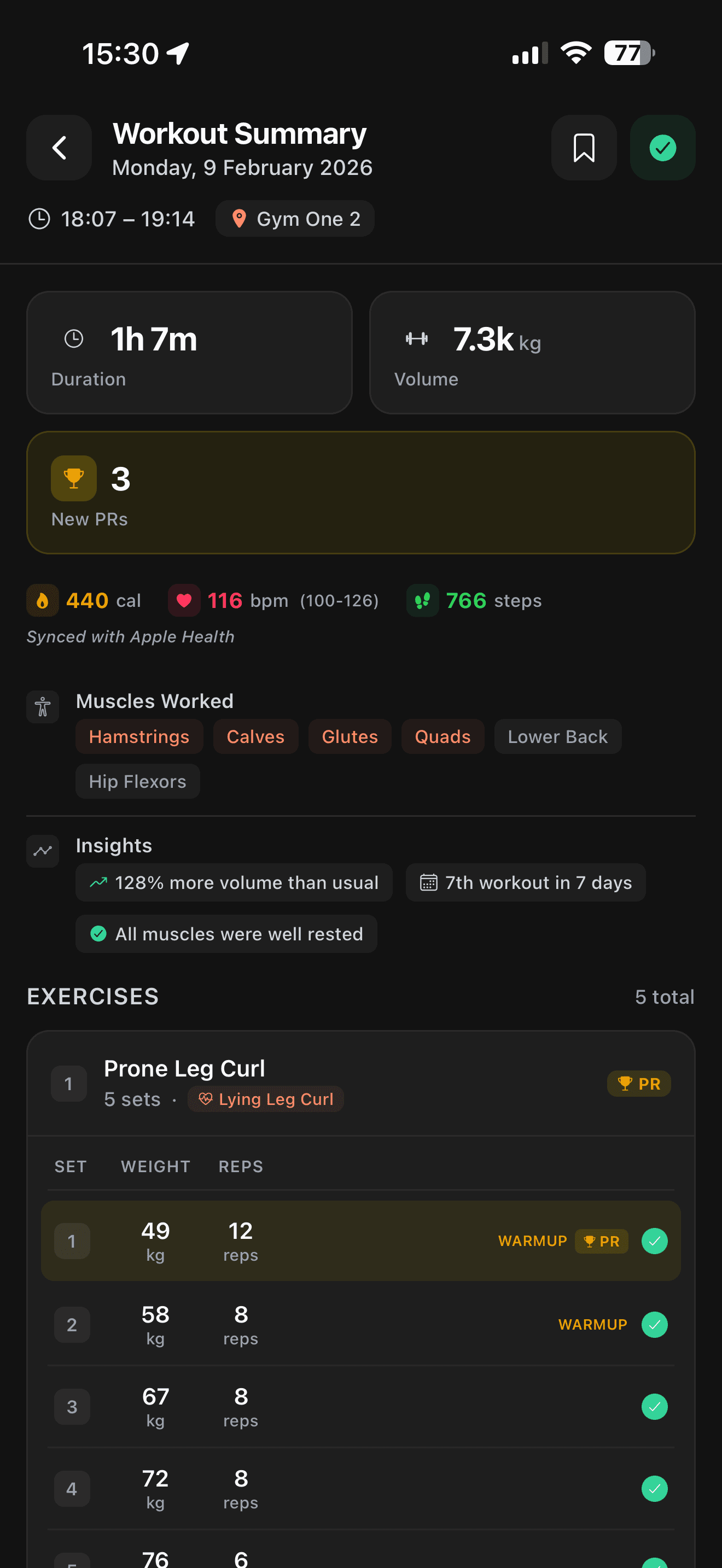Click the PR badge on Prone Leg Curl
Screen dimensions: 722x1568
click(x=639, y=1084)
